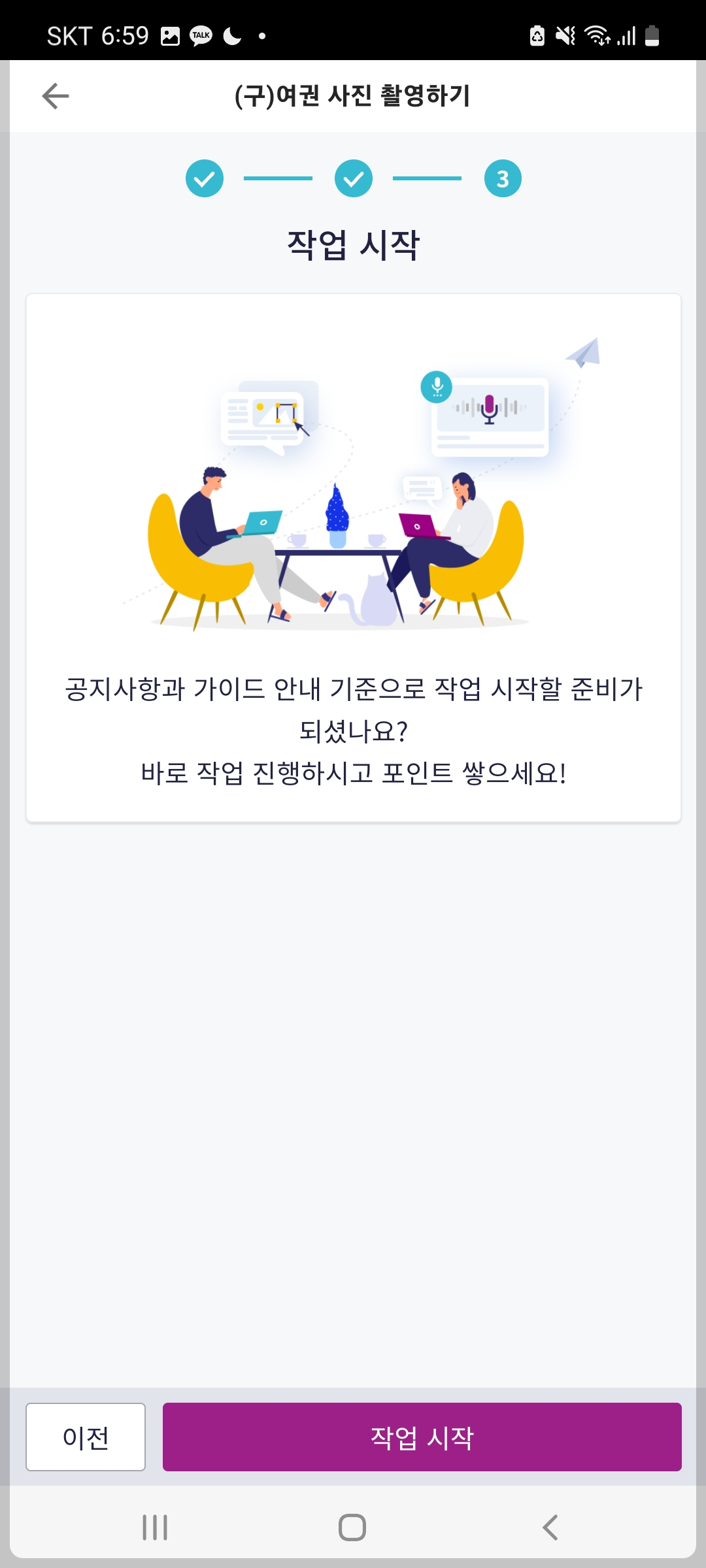Screen dimensions: 706x1568
Task: Select the first completed checkmark step indicator
Action: [x=206, y=178]
